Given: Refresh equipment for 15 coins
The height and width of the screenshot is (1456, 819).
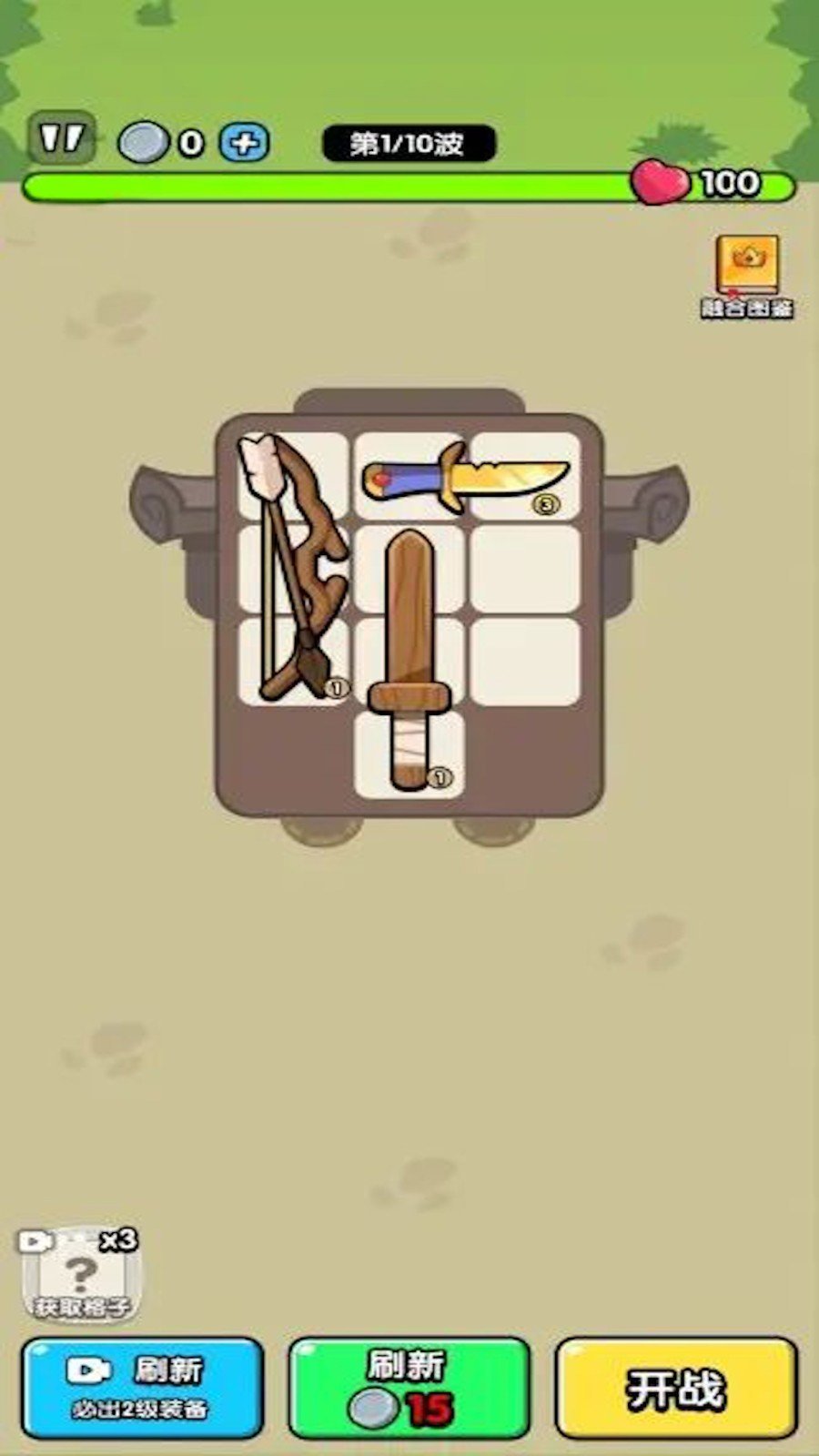Looking at the screenshot, I should pyautogui.click(x=409, y=1387).
